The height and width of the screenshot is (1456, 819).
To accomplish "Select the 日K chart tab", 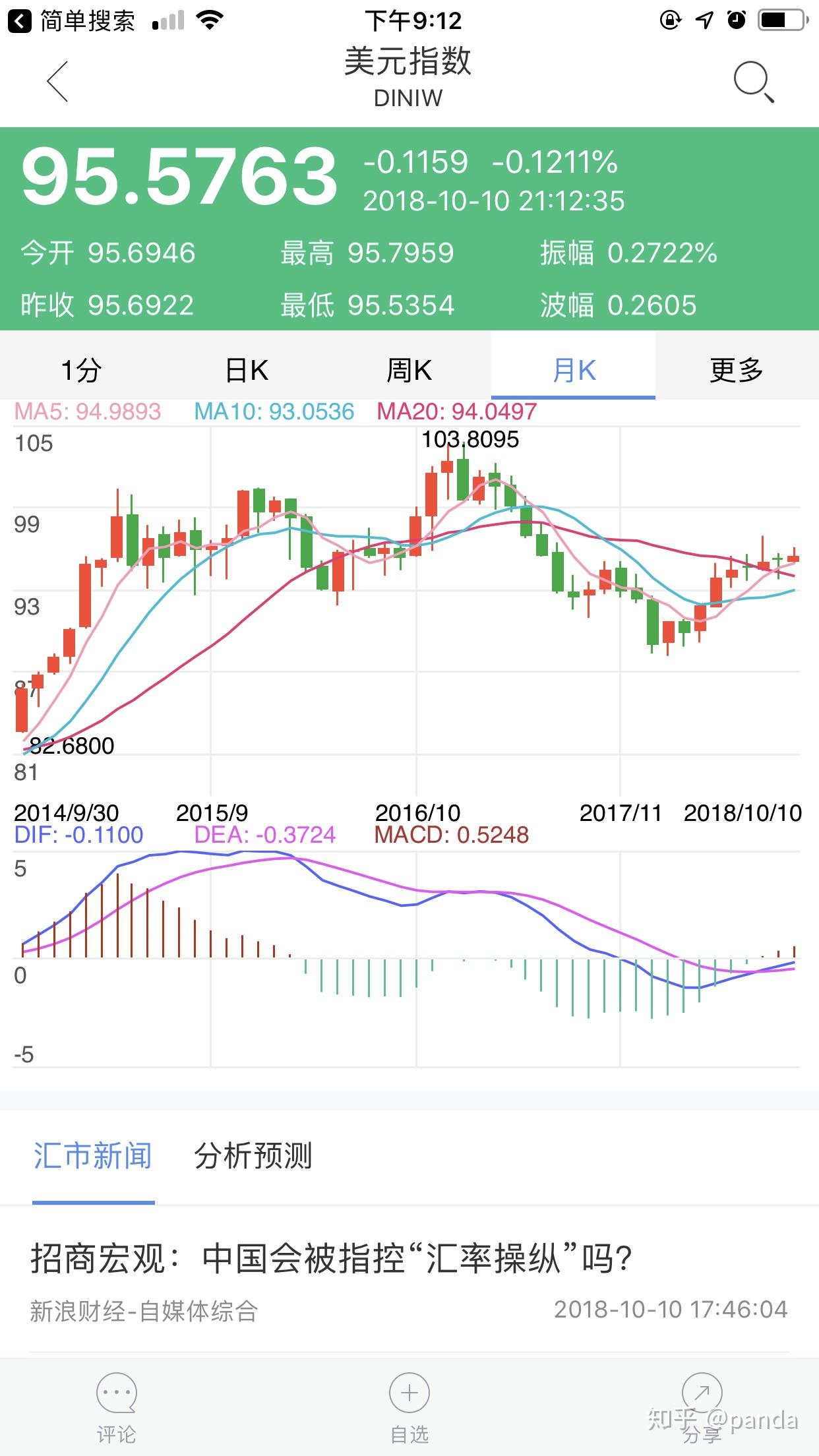I will tap(246, 370).
